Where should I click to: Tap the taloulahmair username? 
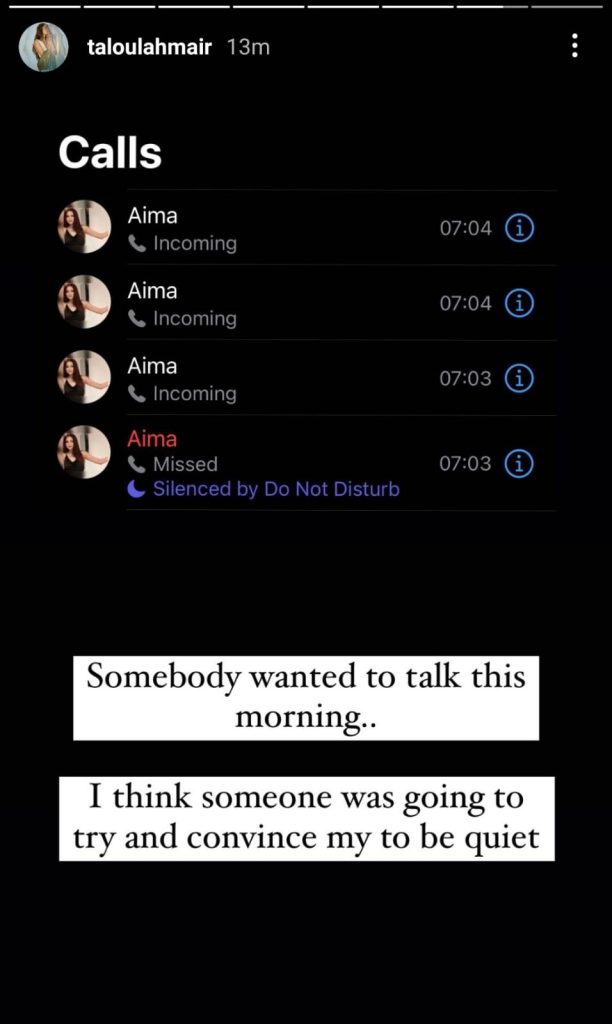(x=149, y=47)
